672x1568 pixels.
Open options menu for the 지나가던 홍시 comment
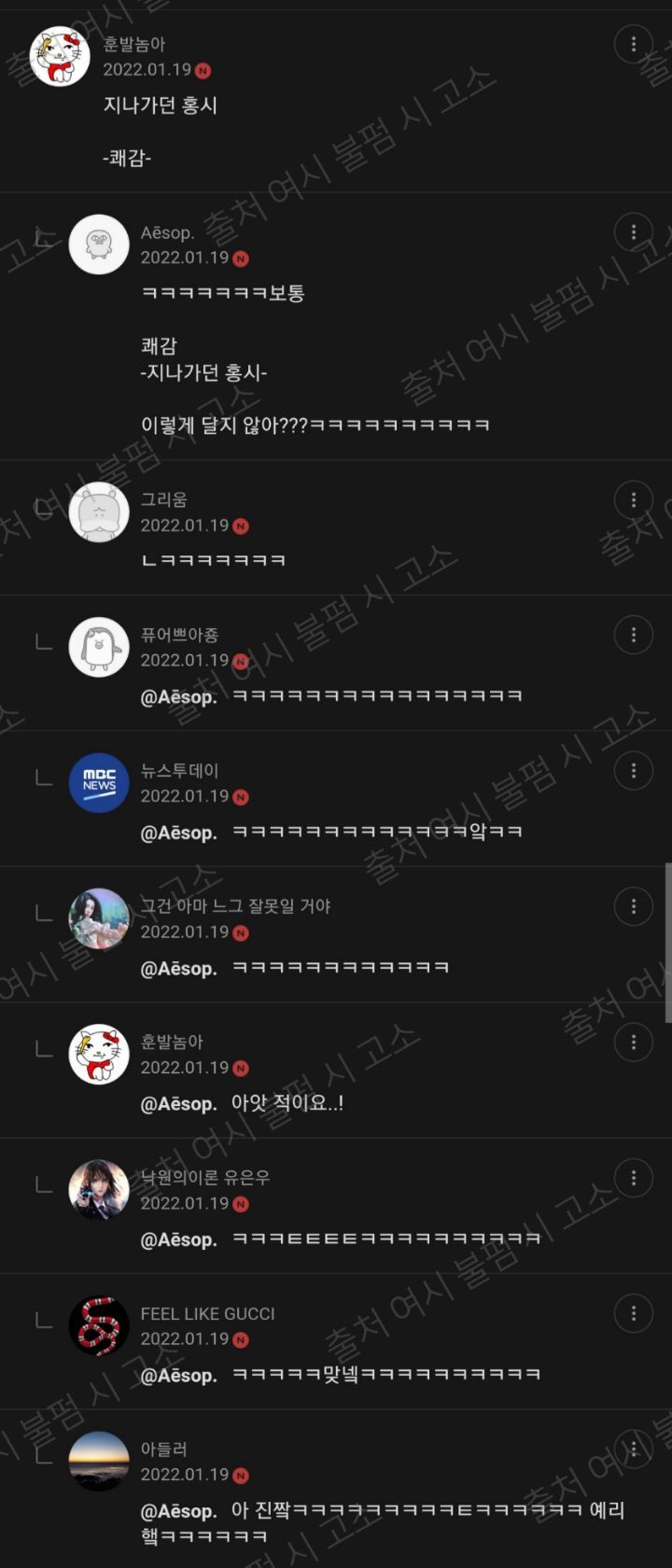tap(633, 44)
